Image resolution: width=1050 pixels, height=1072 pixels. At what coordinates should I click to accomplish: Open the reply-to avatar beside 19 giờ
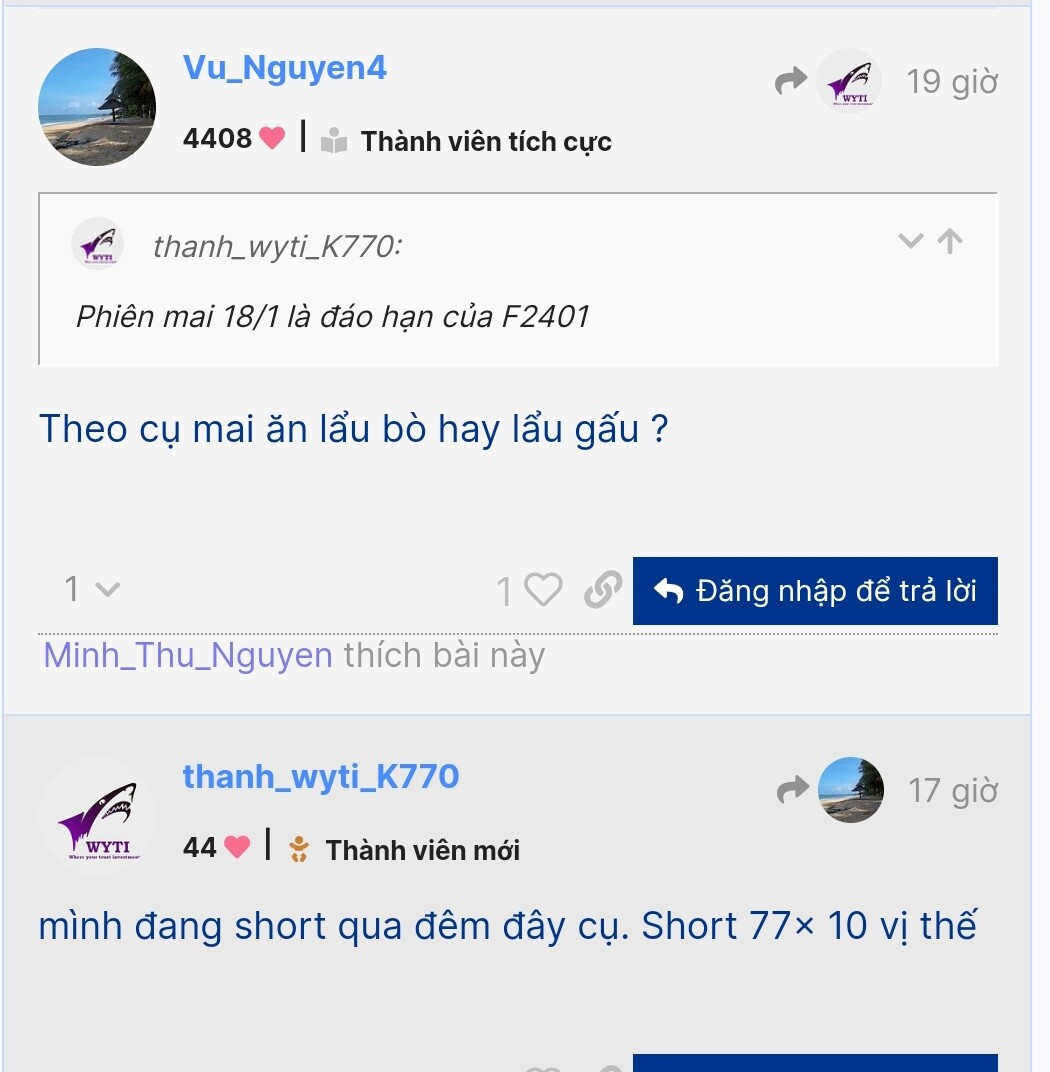pyautogui.click(x=848, y=81)
